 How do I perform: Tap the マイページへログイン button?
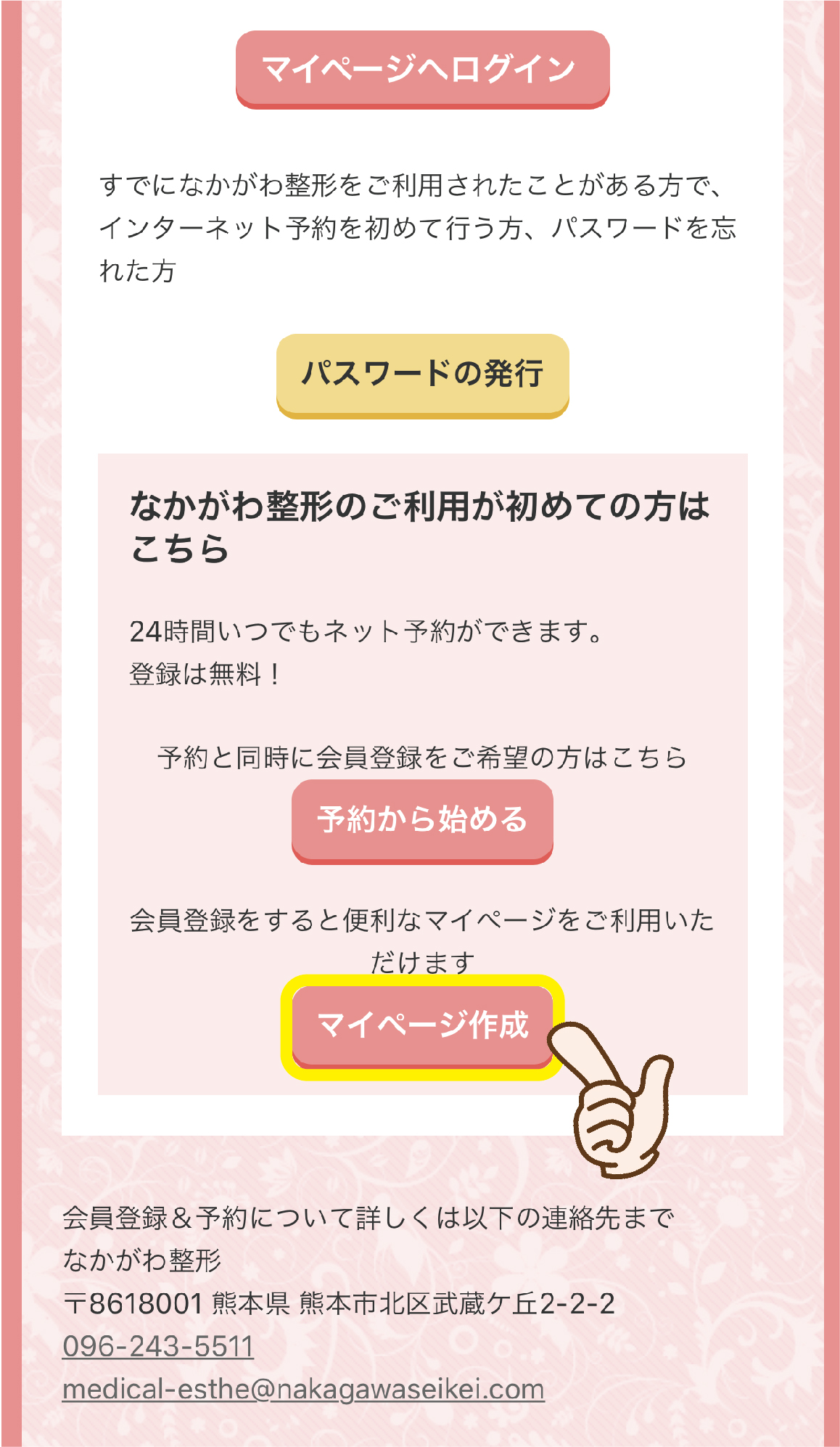click(x=422, y=69)
